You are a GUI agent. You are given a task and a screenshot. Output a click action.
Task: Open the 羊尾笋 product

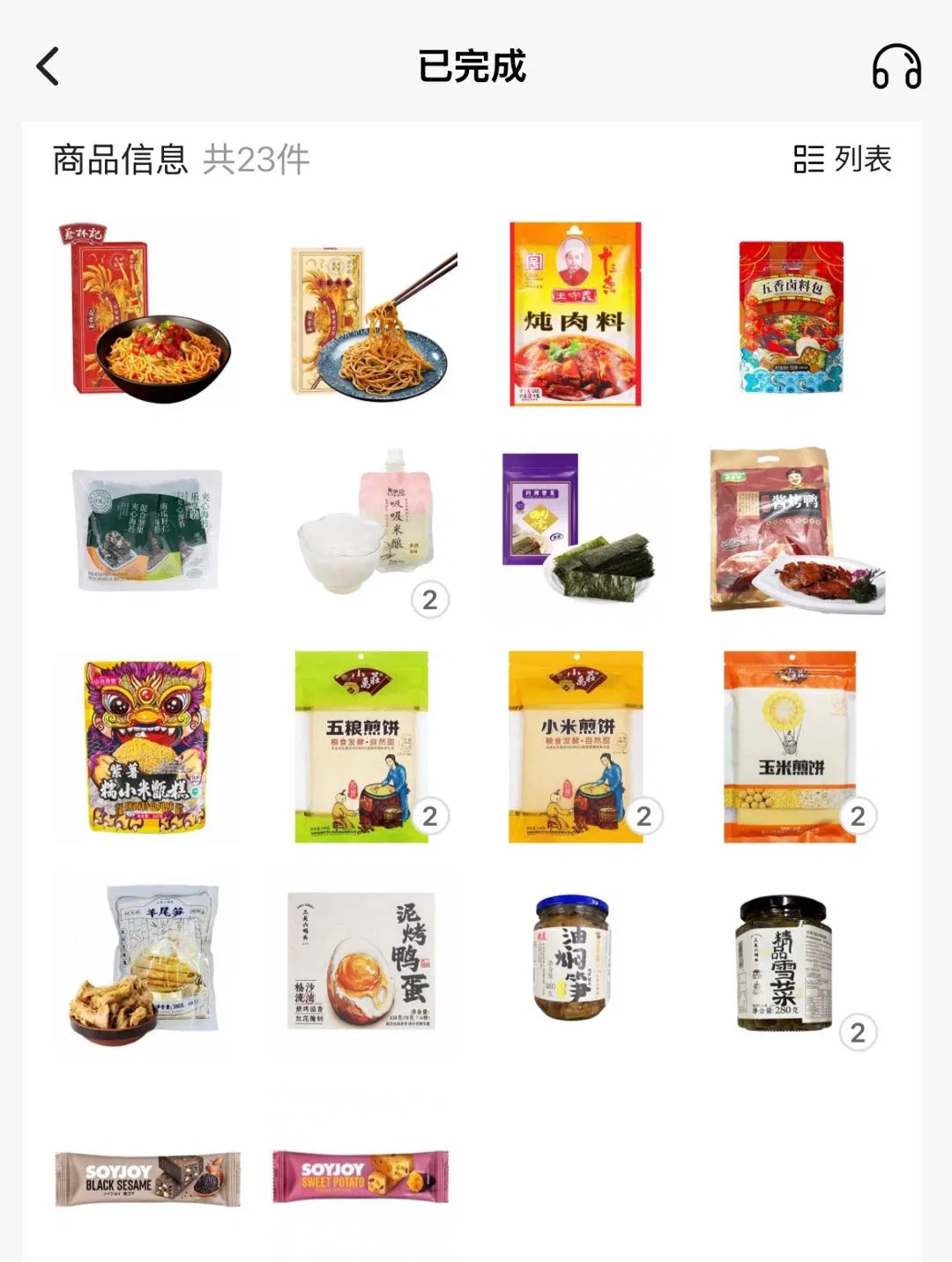tap(146, 962)
